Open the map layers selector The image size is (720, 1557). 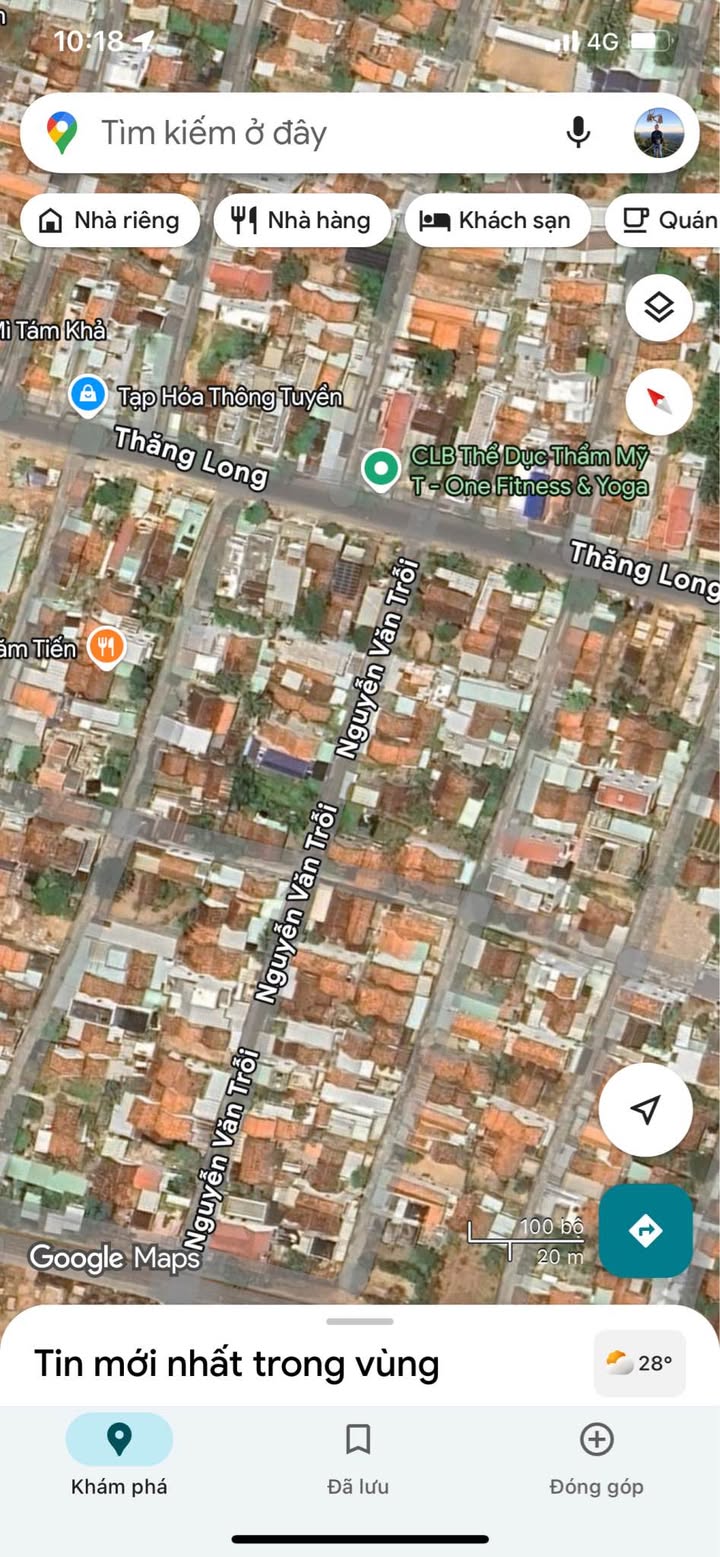pyautogui.click(x=659, y=308)
